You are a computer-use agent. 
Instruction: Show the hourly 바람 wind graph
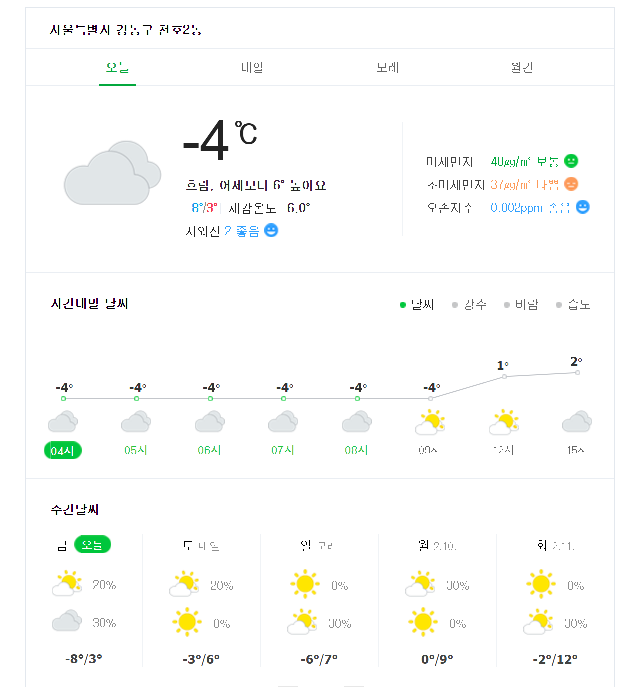pyautogui.click(x=521, y=304)
